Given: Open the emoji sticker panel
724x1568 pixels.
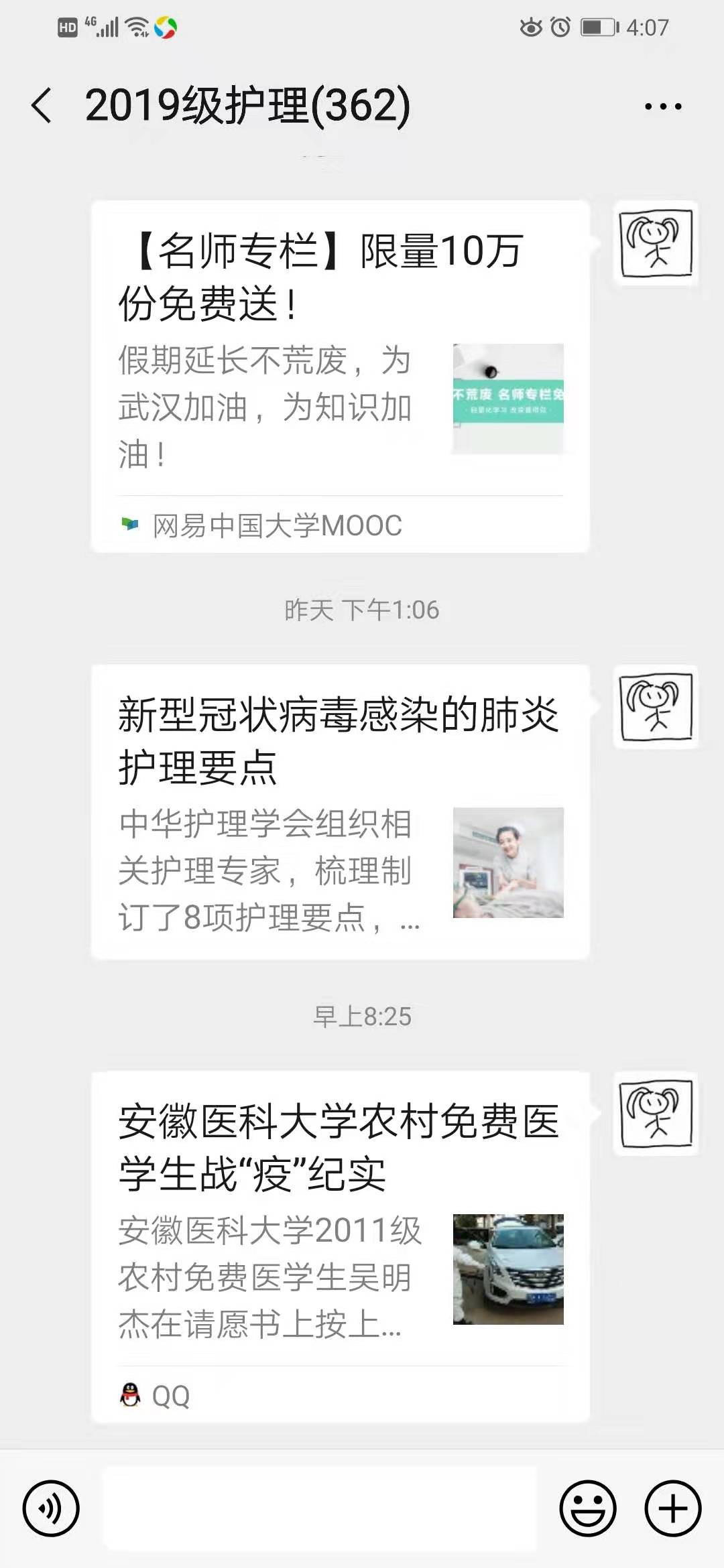Looking at the screenshot, I should [x=587, y=1508].
